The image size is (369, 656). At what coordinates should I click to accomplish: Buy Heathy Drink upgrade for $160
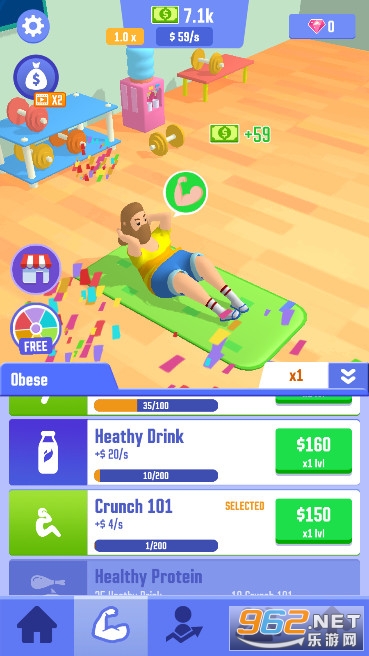click(313, 451)
